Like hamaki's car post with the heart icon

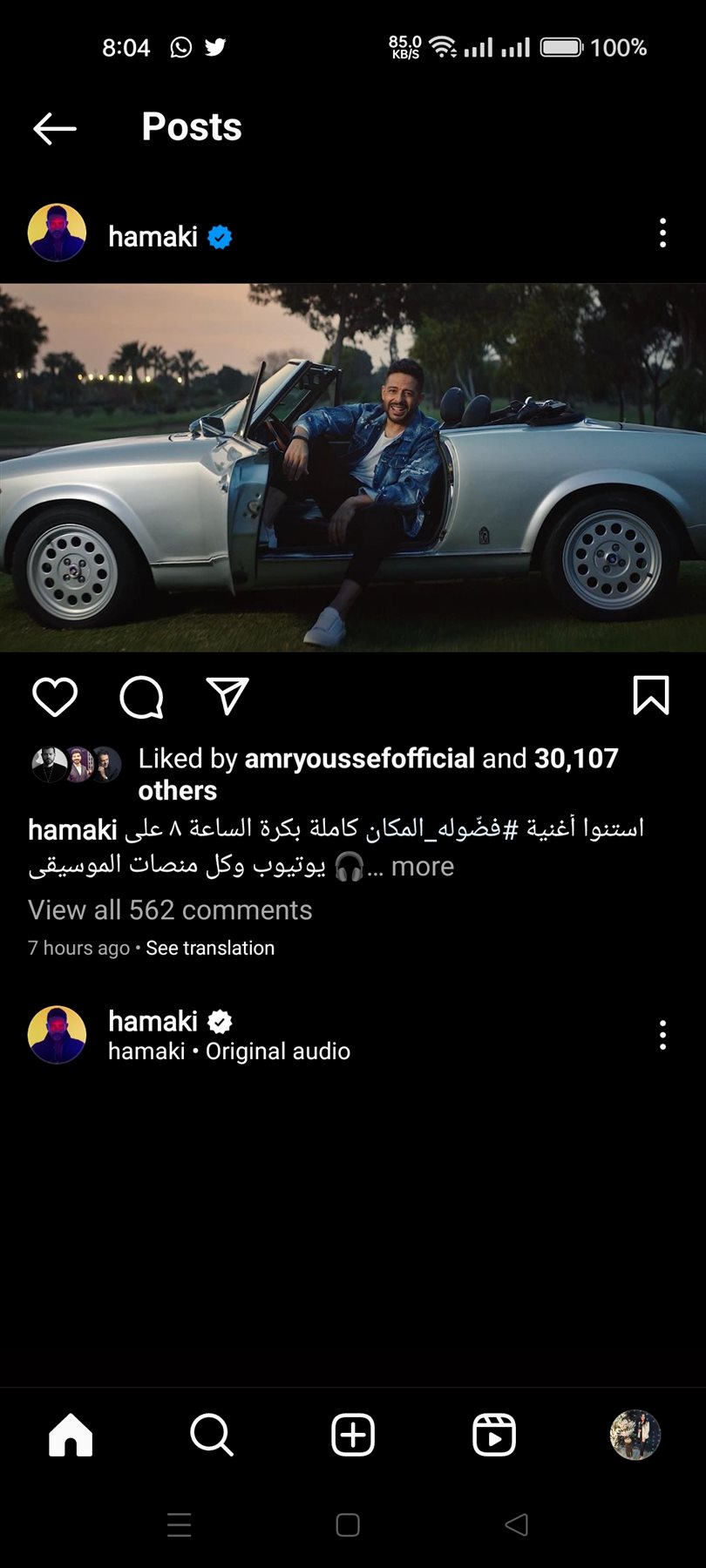point(55,697)
